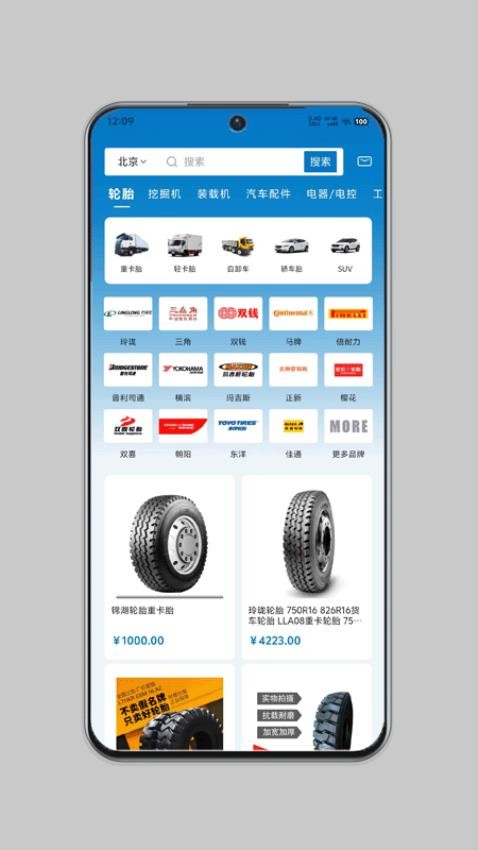Open the 倍耐力 Pirelli brand

(x=348, y=321)
